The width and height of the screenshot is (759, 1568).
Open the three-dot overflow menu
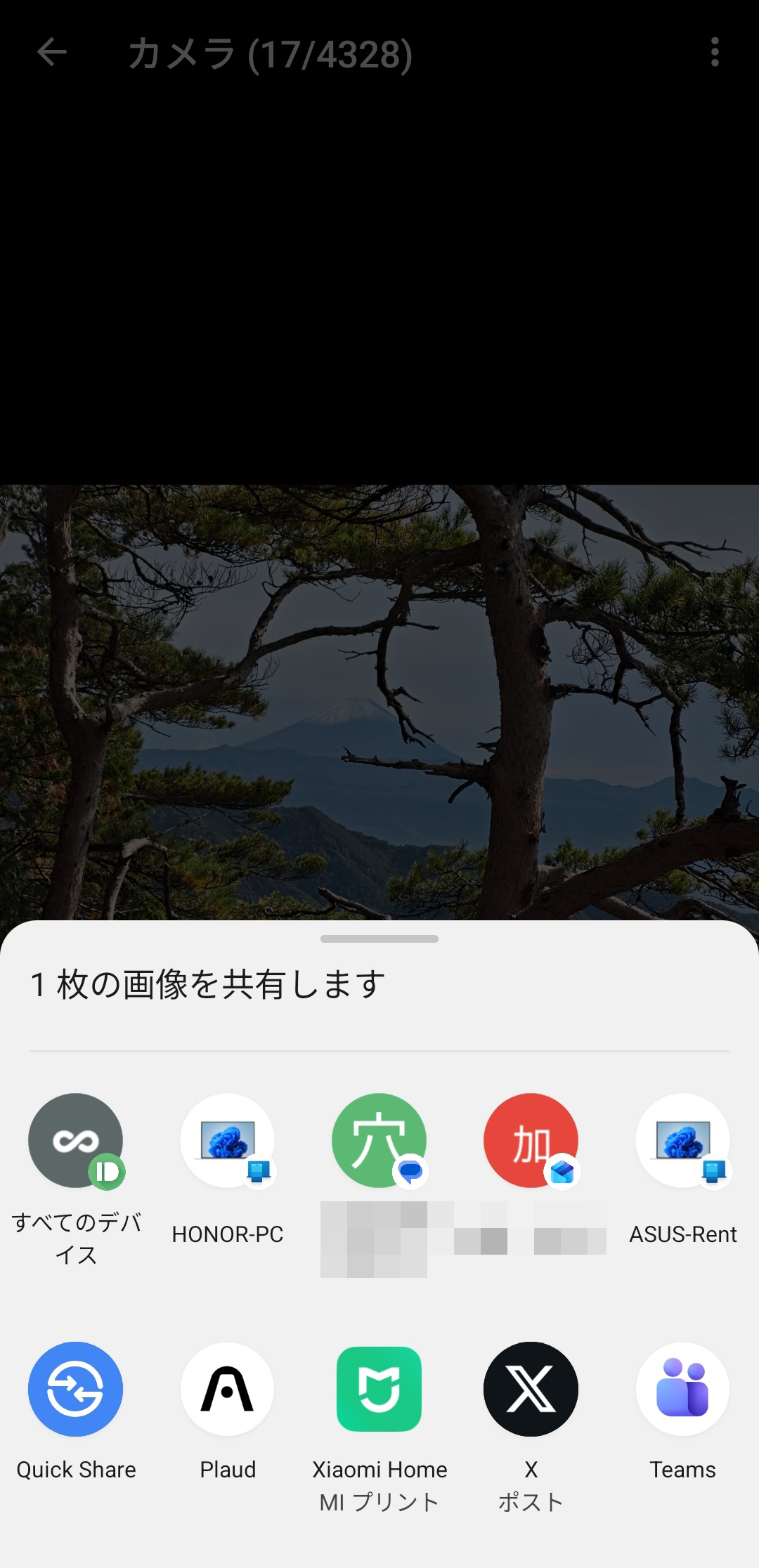pos(715,53)
